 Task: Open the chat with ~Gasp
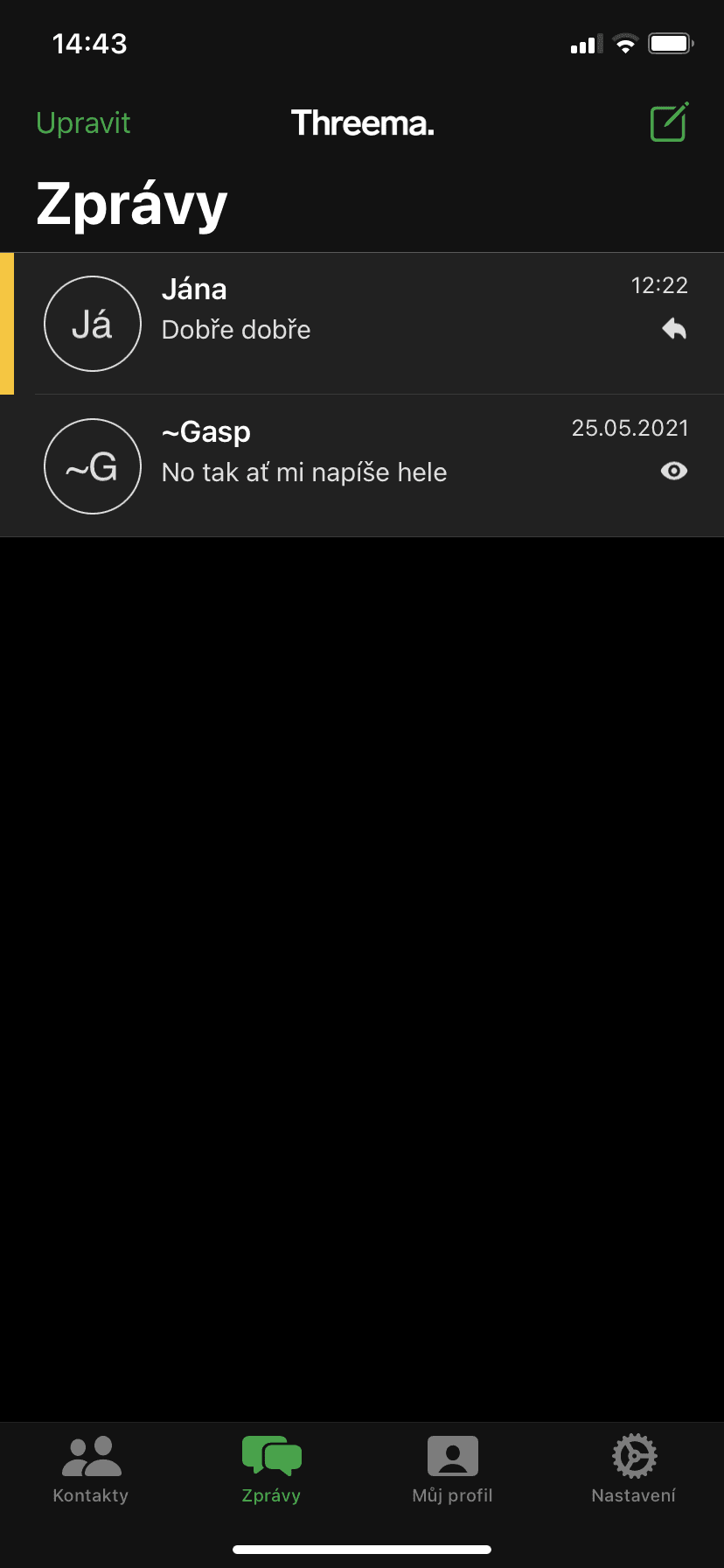367,466
